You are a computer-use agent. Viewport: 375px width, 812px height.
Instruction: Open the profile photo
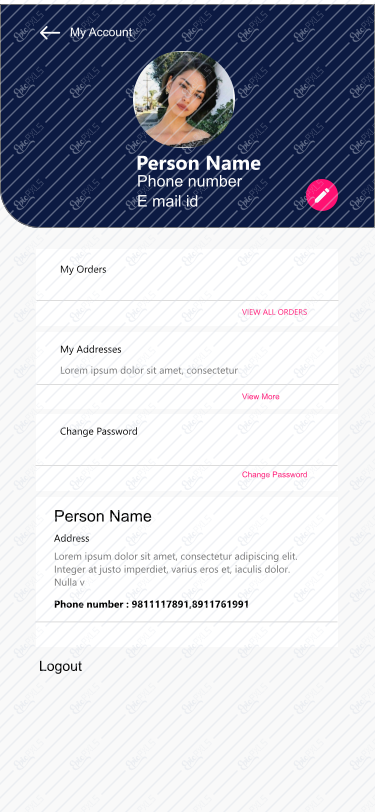(x=184, y=99)
